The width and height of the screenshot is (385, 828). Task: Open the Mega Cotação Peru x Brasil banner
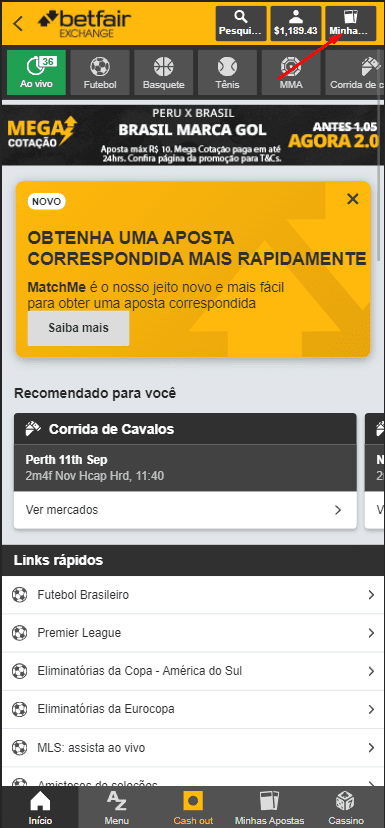[x=190, y=135]
